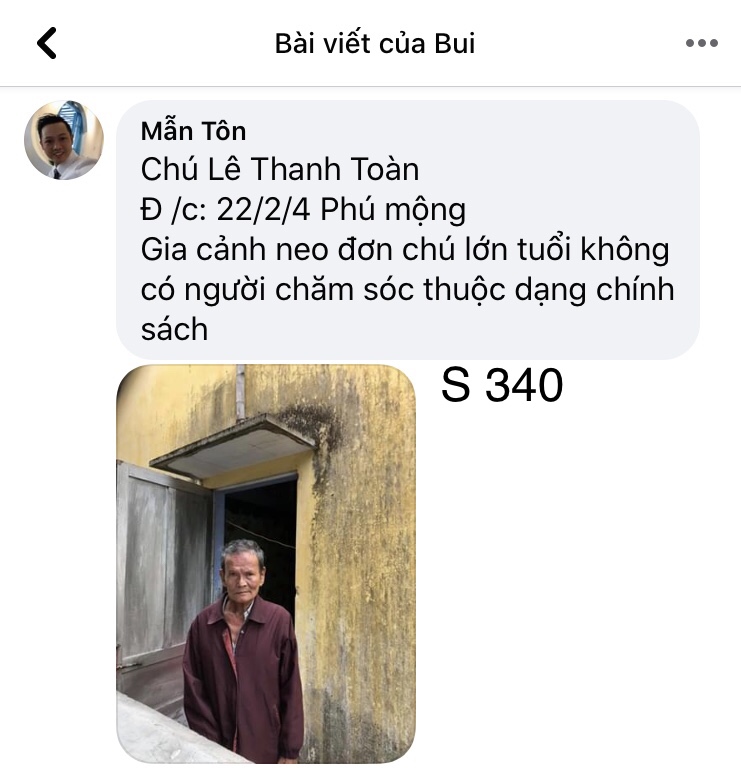This screenshot has height=769, width=741.
Task: Tap the commenter name Mẫn Tôn
Action: click(193, 131)
